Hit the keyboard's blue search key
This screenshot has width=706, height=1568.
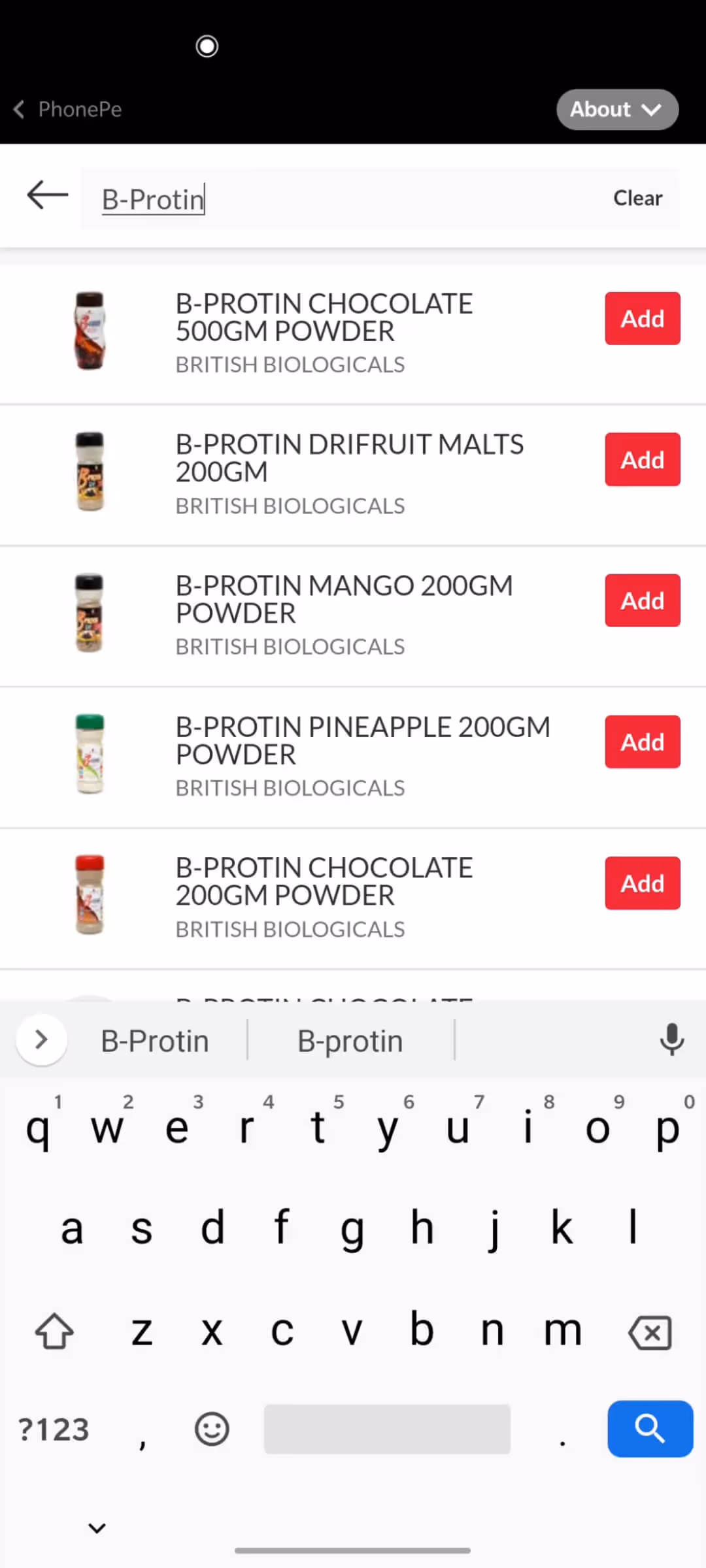[x=650, y=1428]
